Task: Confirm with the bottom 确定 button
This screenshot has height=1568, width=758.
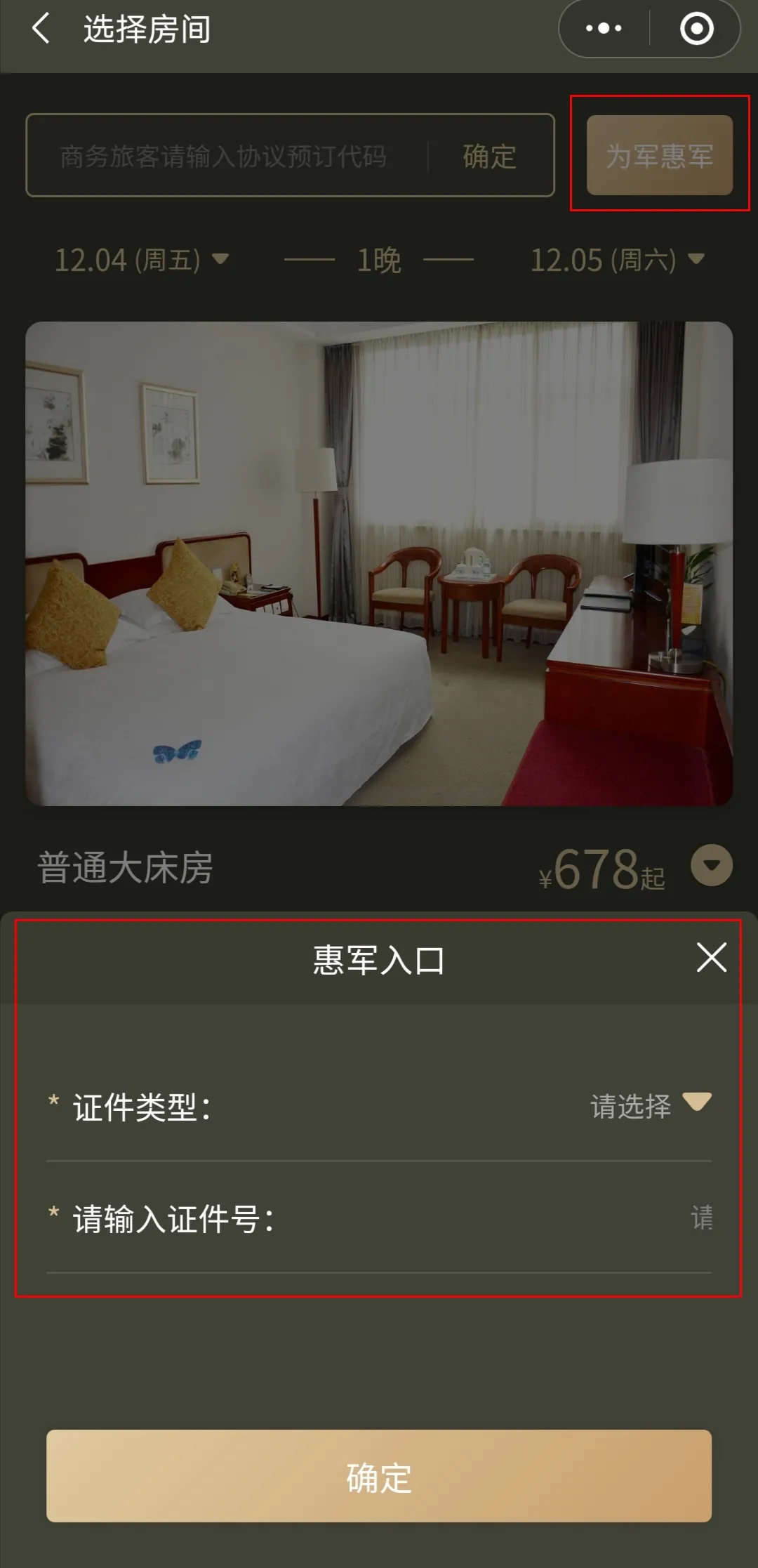Action: coord(379,1476)
